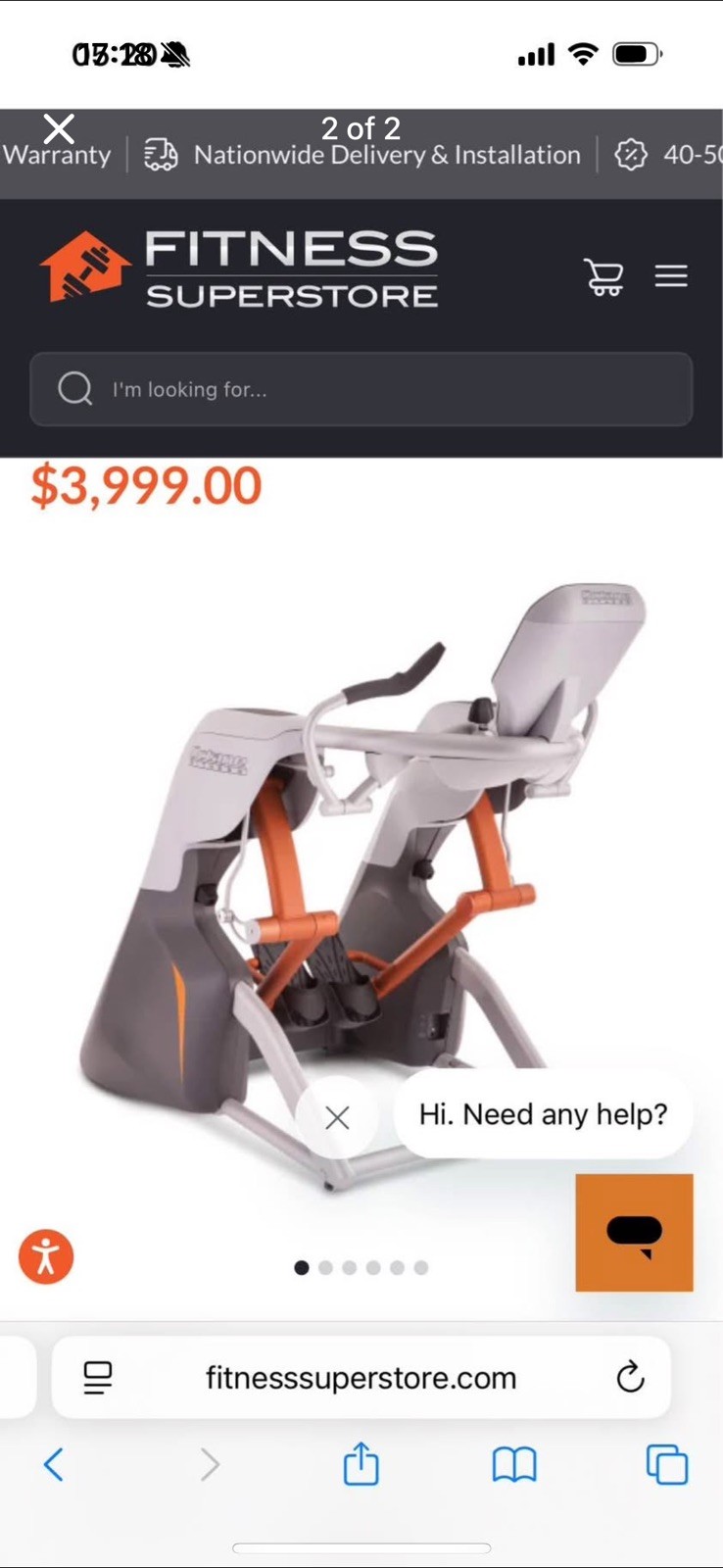This screenshot has height=1568, width=723.
Task: Open the shopping cart
Action: (603, 276)
